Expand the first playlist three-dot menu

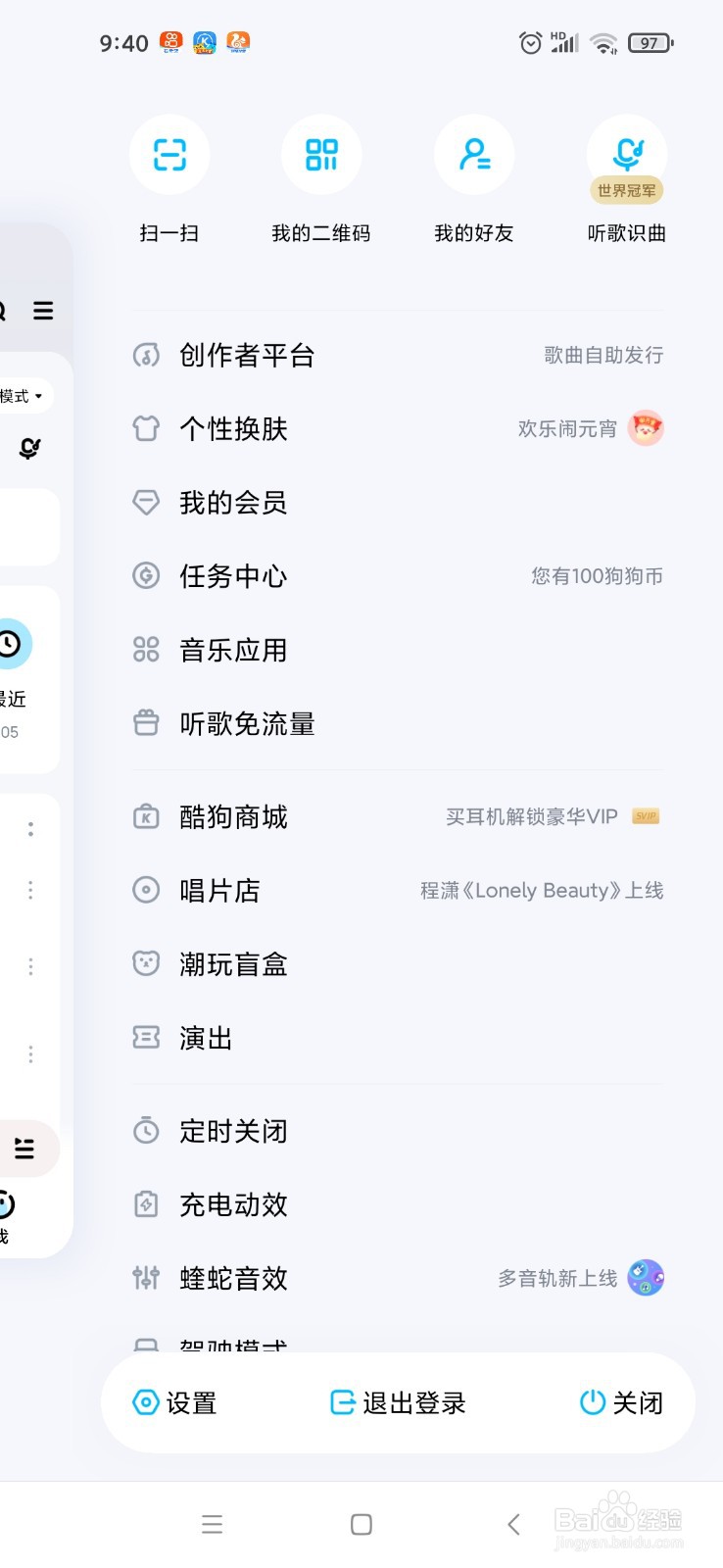coord(30,828)
